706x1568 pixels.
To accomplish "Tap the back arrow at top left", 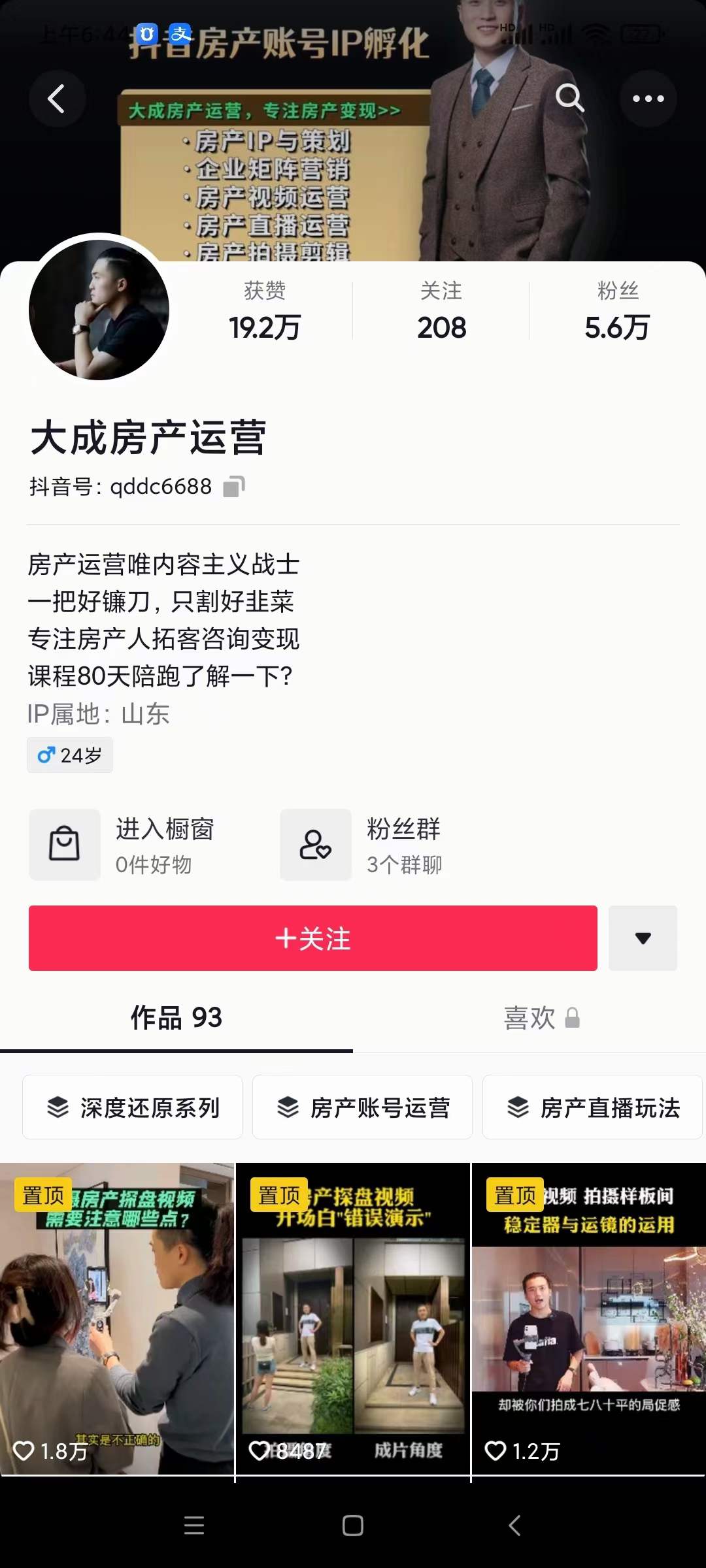I will (58, 98).
